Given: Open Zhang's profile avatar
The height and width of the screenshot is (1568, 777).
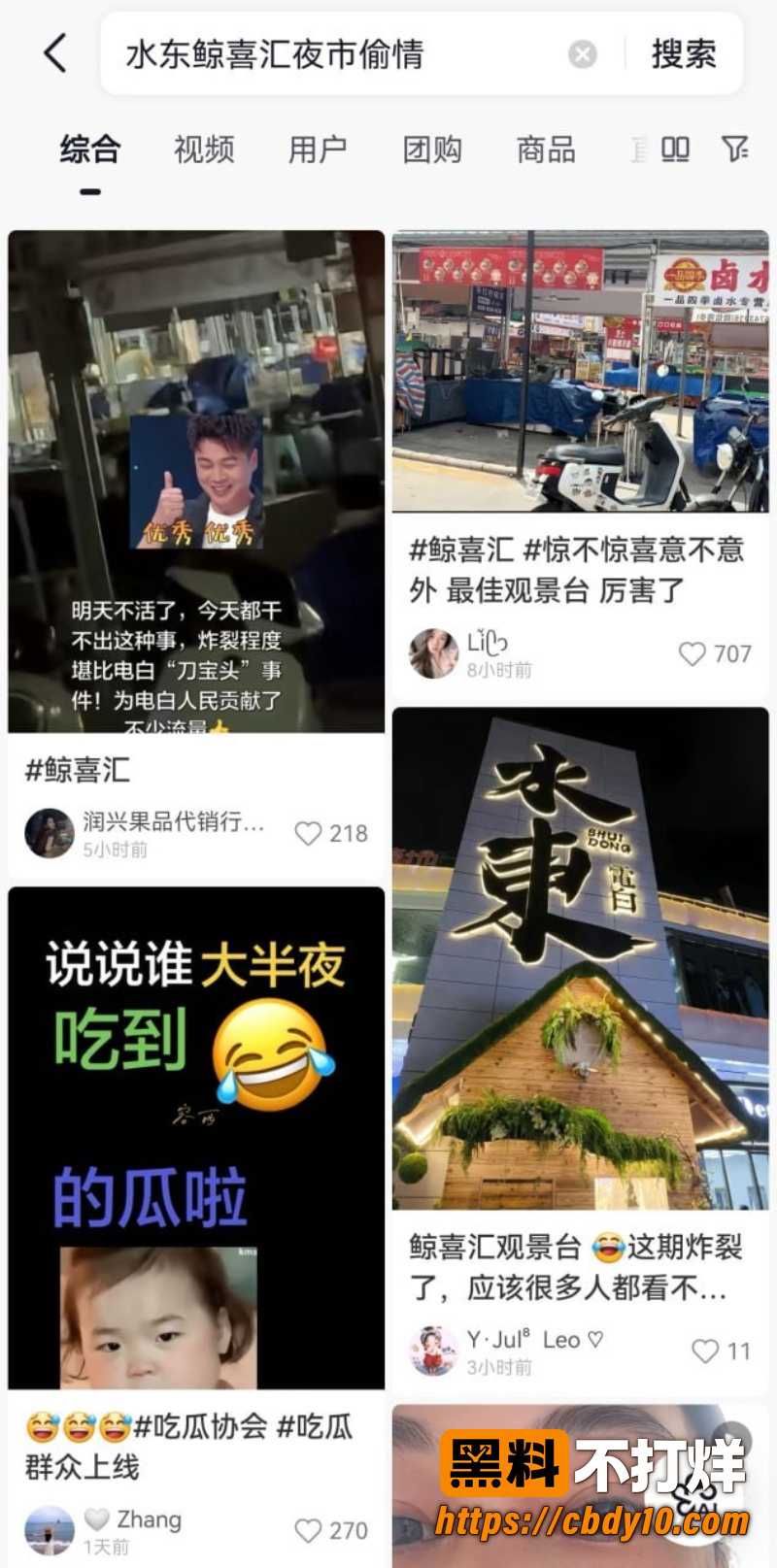Looking at the screenshot, I should pyautogui.click(x=50, y=1530).
